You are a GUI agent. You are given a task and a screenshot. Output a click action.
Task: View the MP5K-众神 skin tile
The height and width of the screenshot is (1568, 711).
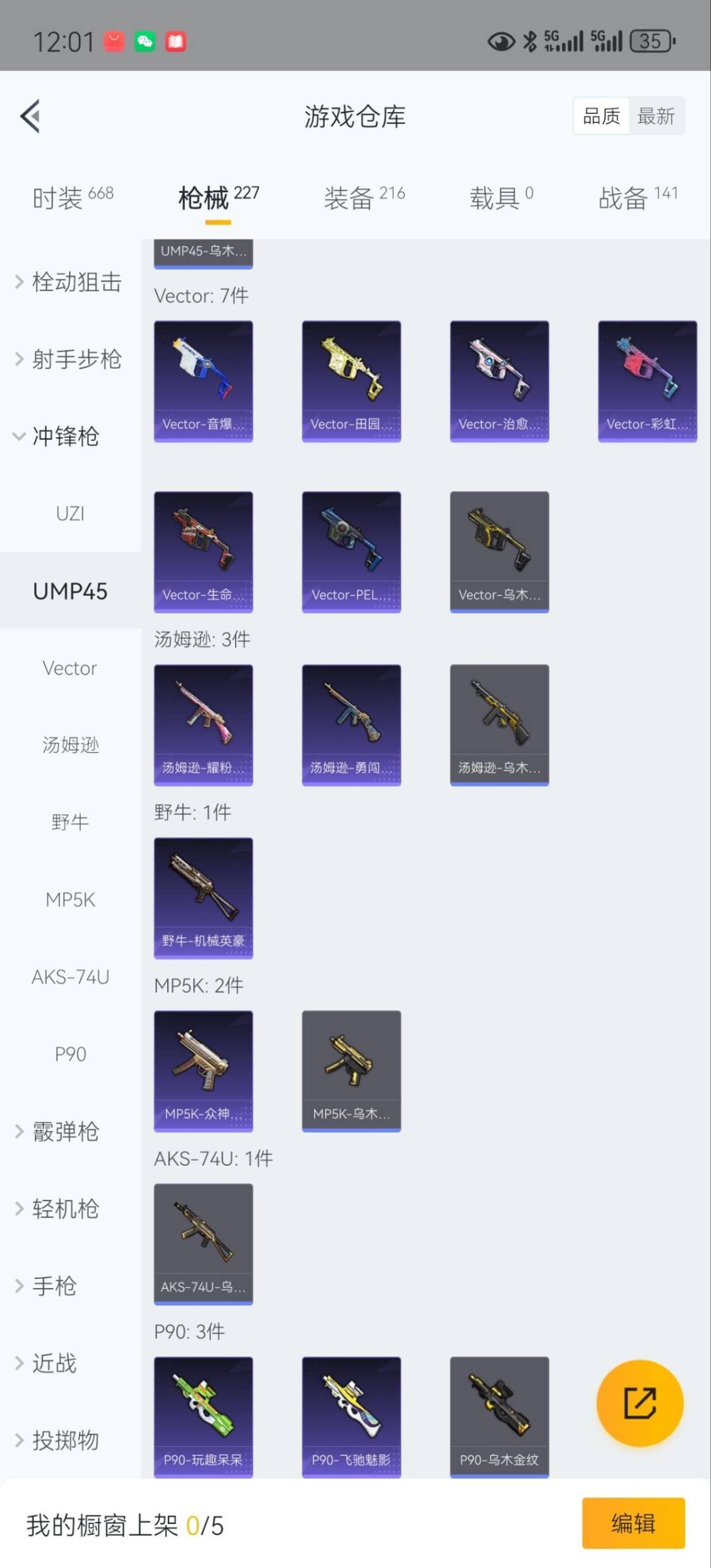tap(203, 1071)
